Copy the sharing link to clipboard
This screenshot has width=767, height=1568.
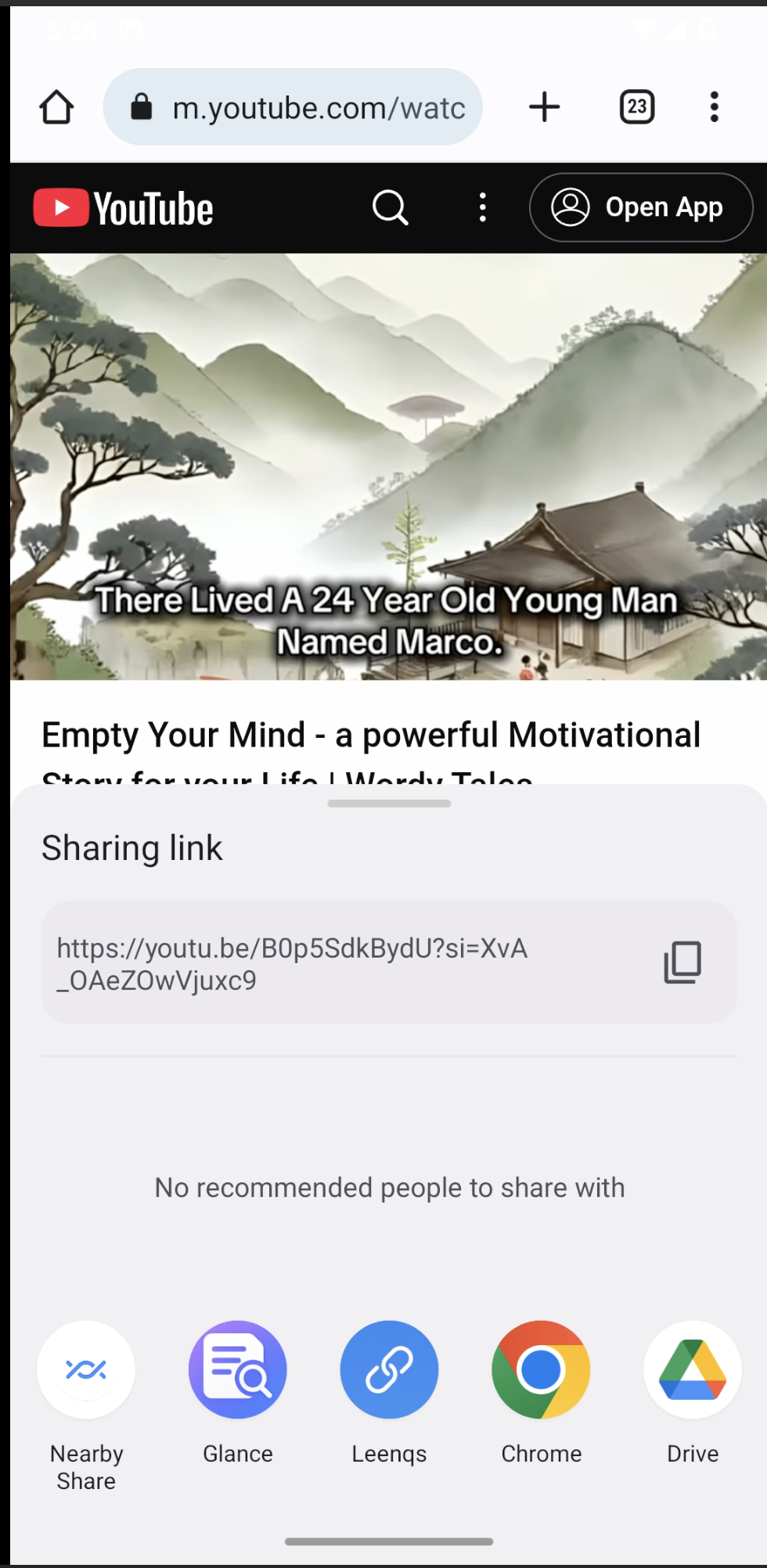coord(682,962)
